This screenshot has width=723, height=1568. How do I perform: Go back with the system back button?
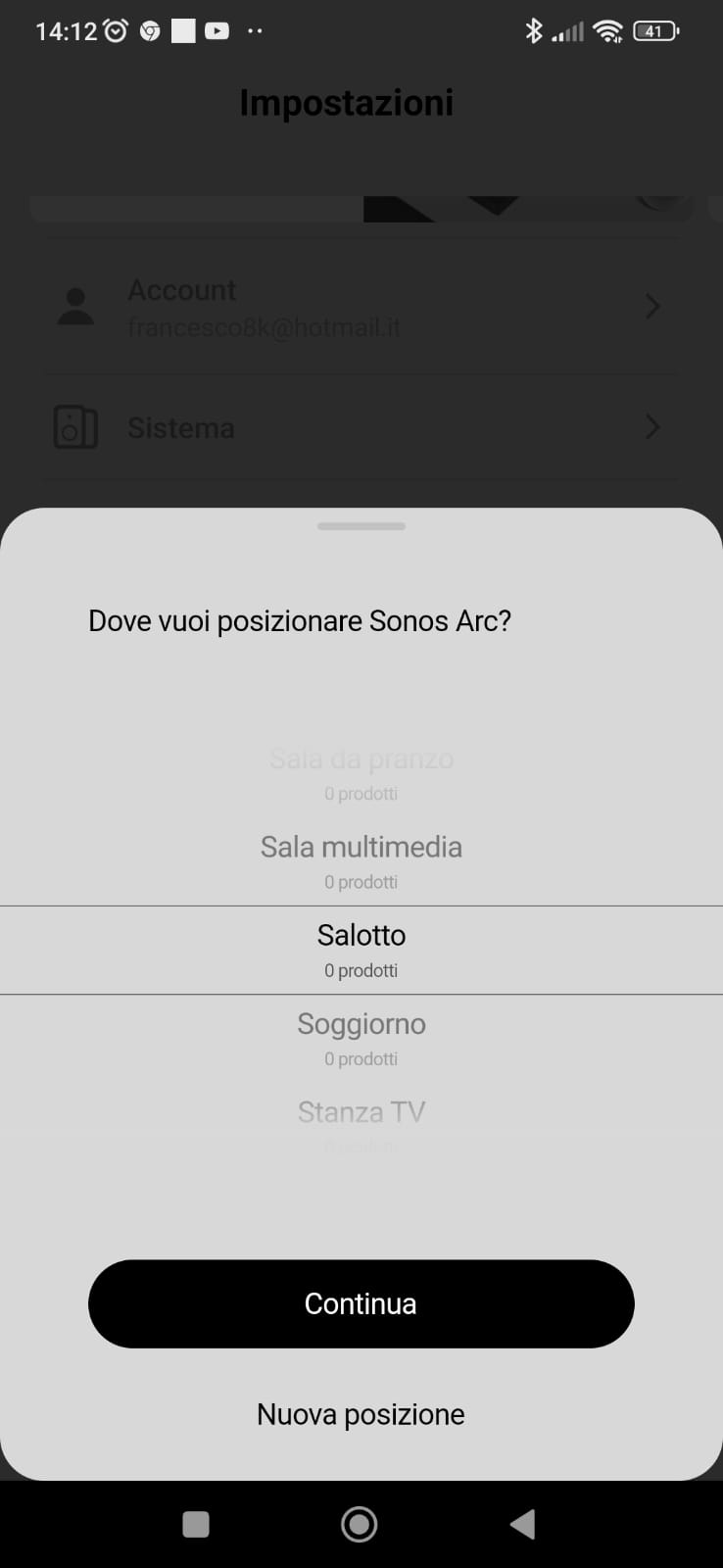click(x=523, y=1524)
